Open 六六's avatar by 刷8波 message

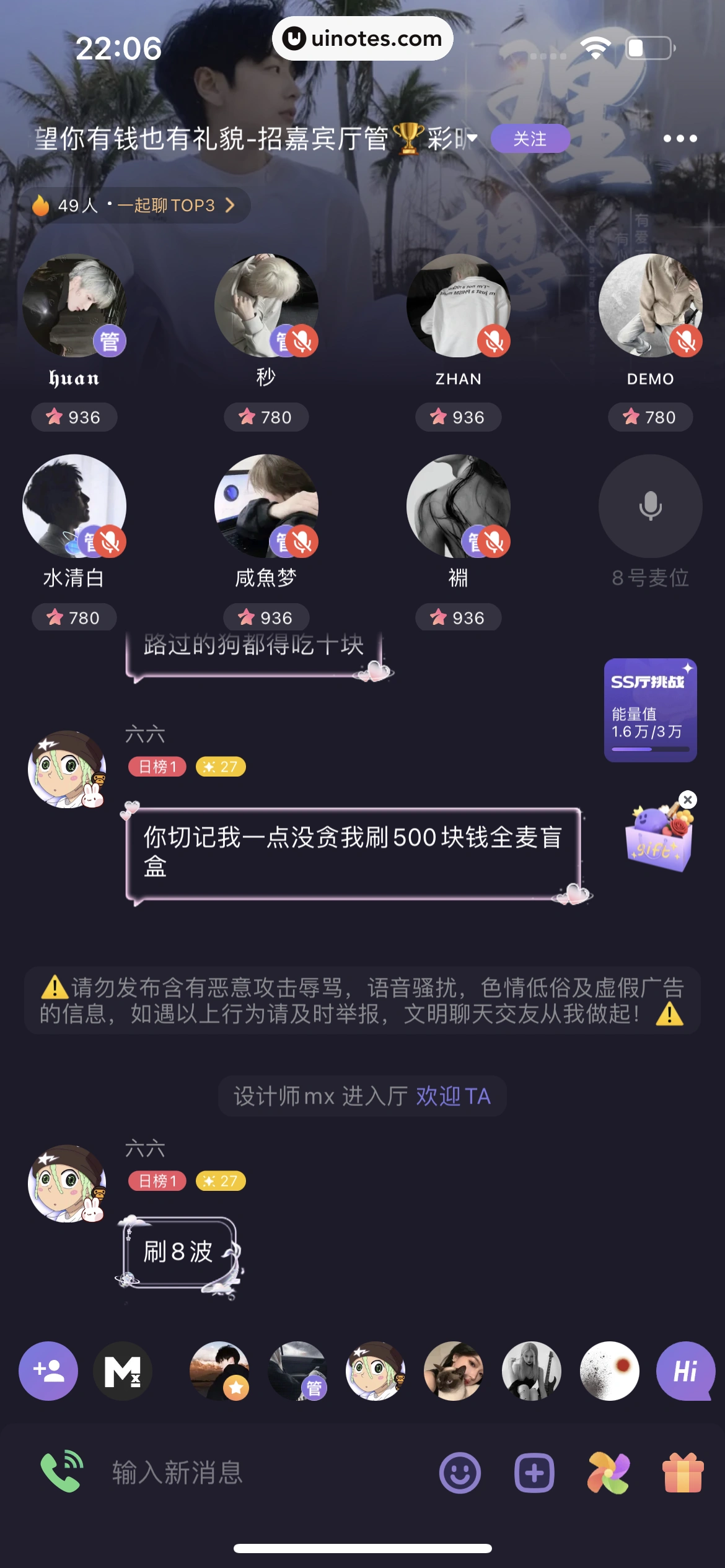tap(67, 1183)
